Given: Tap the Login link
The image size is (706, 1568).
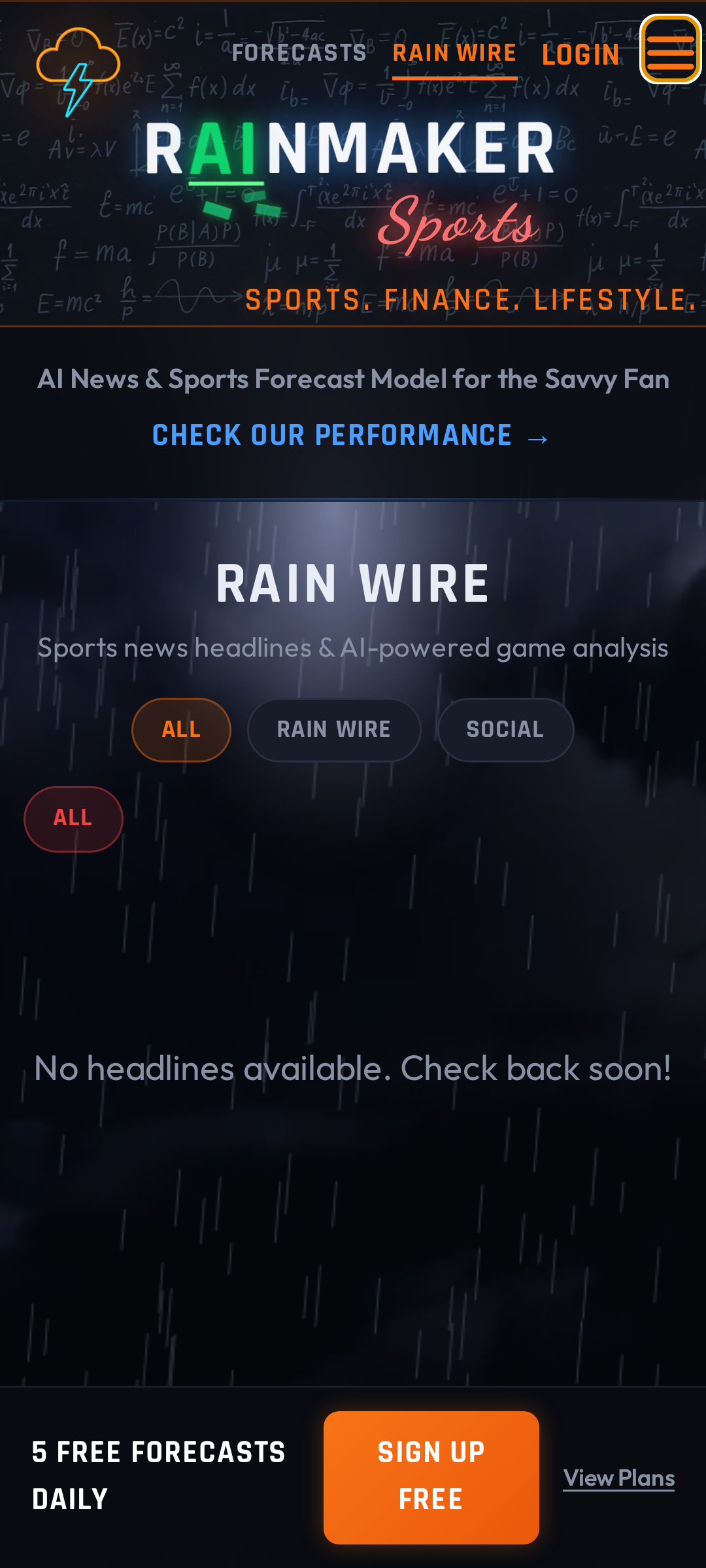Looking at the screenshot, I should [x=580, y=55].
